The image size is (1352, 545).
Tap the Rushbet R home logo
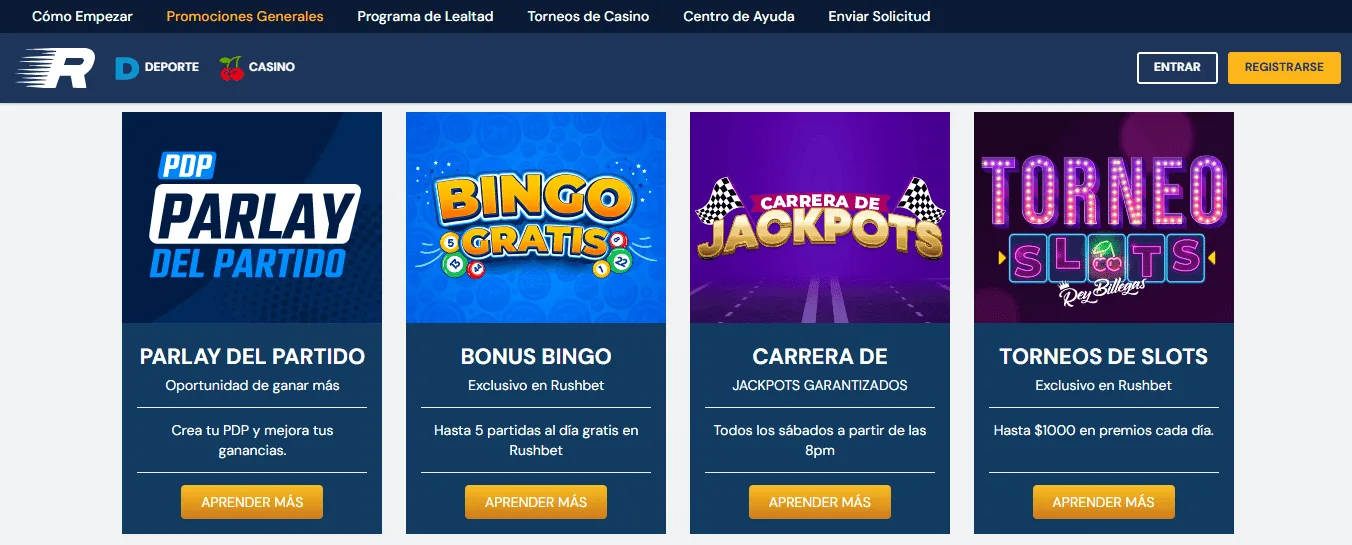[56, 68]
